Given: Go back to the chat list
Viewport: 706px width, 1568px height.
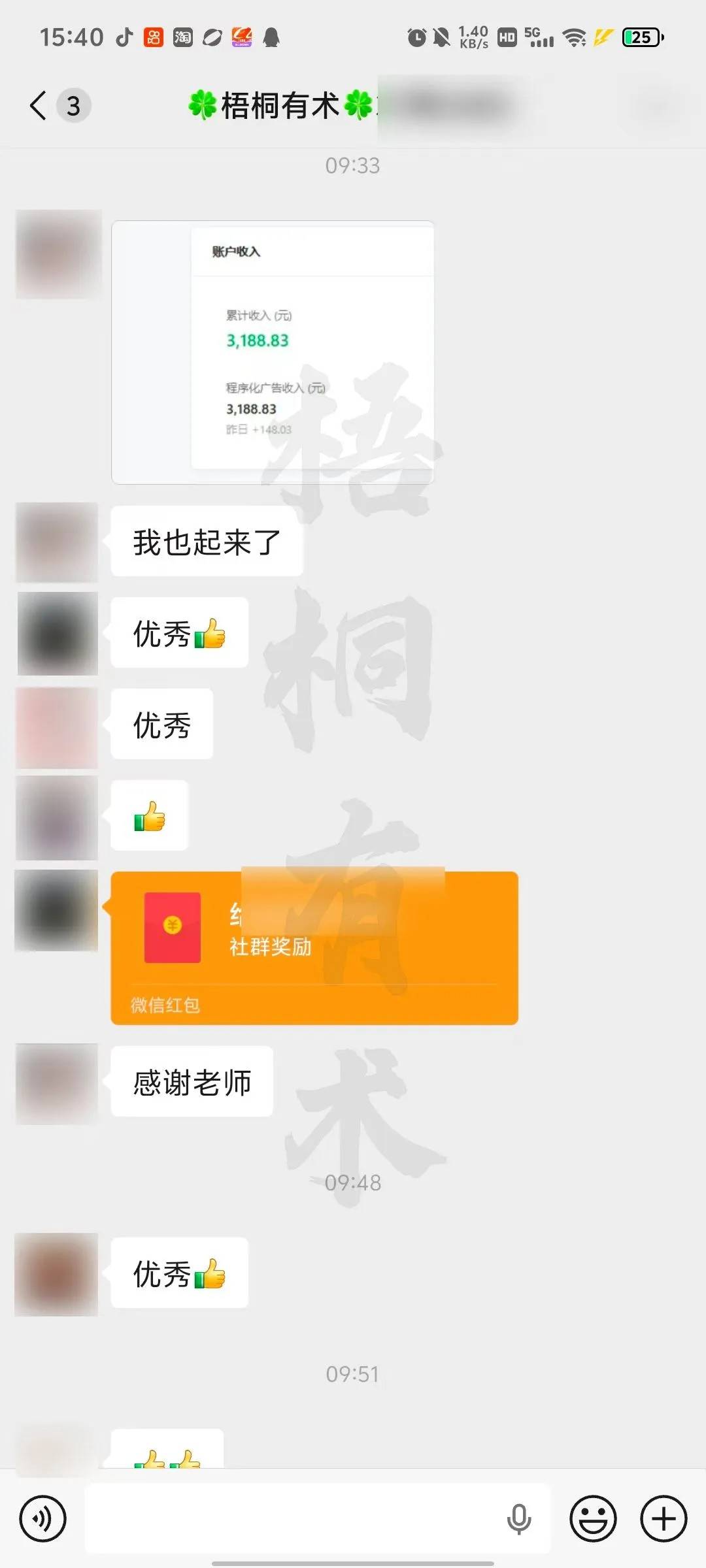Looking at the screenshot, I should [x=39, y=105].
